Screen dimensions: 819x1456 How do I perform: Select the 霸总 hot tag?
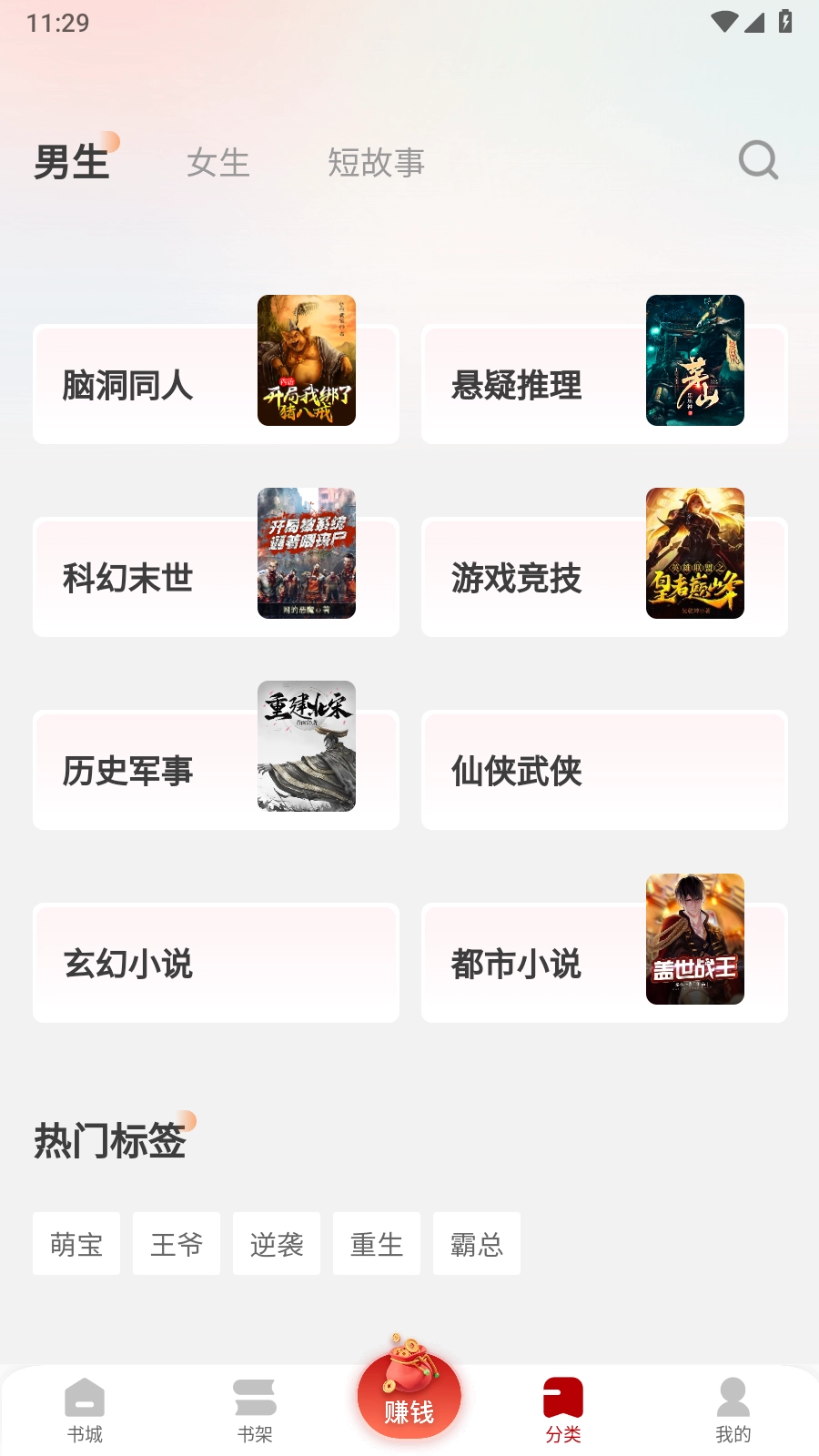tap(477, 1244)
